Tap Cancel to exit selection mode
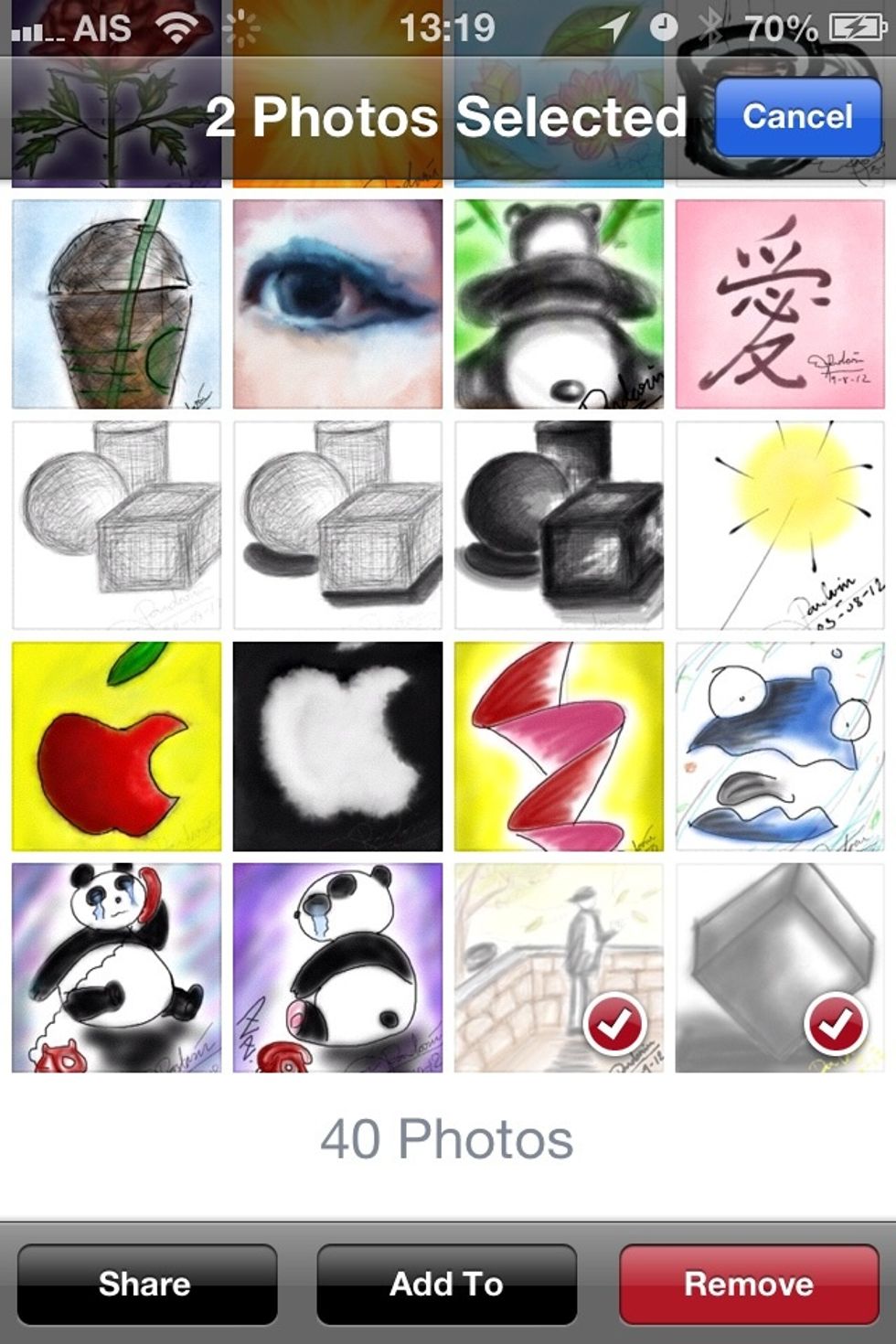The height and width of the screenshot is (1344, 896). click(797, 116)
